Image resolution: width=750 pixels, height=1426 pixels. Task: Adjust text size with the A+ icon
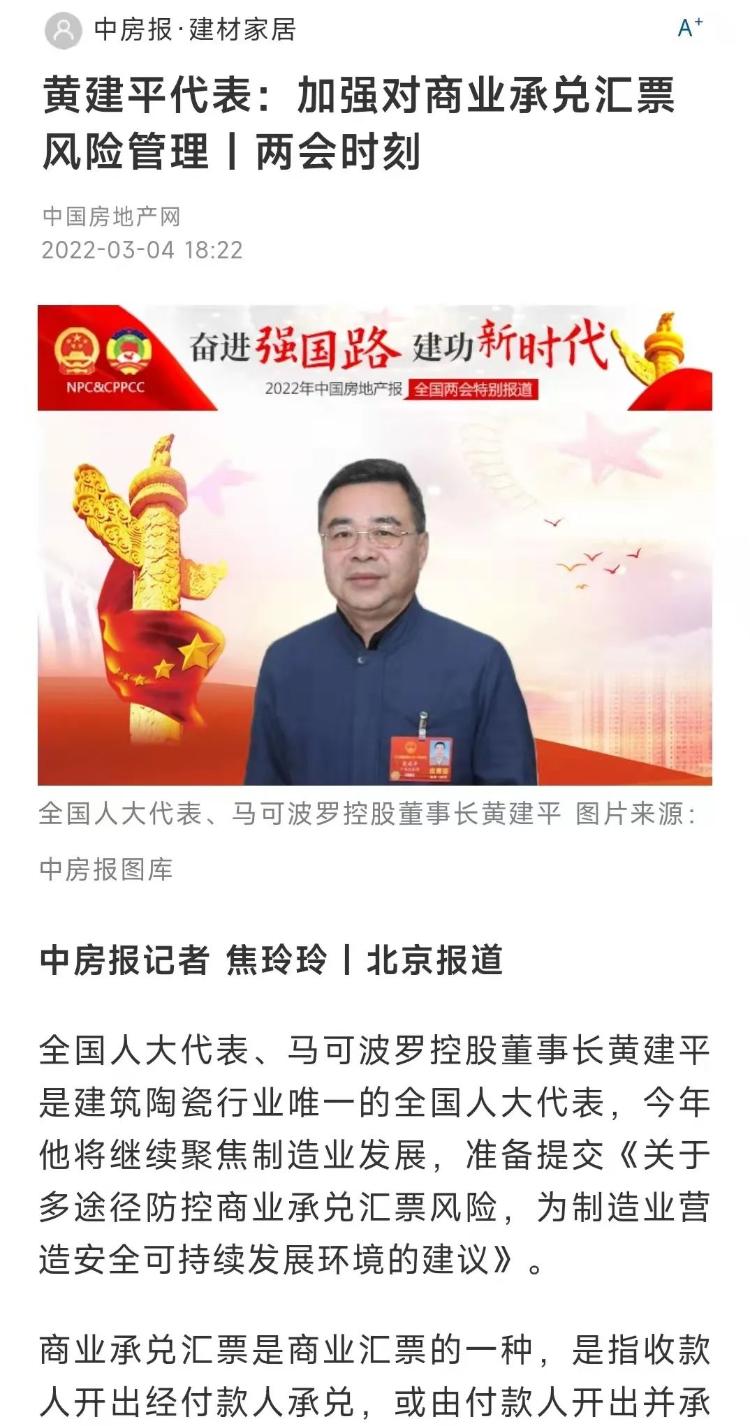point(690,28)
